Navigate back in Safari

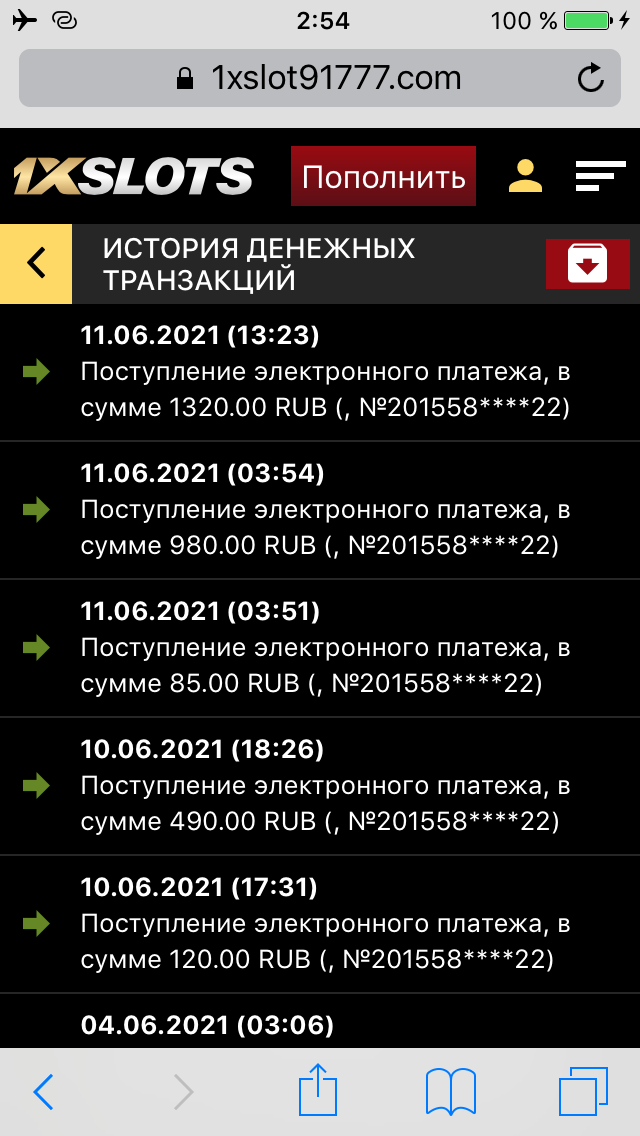click(x=44, y=1091)
